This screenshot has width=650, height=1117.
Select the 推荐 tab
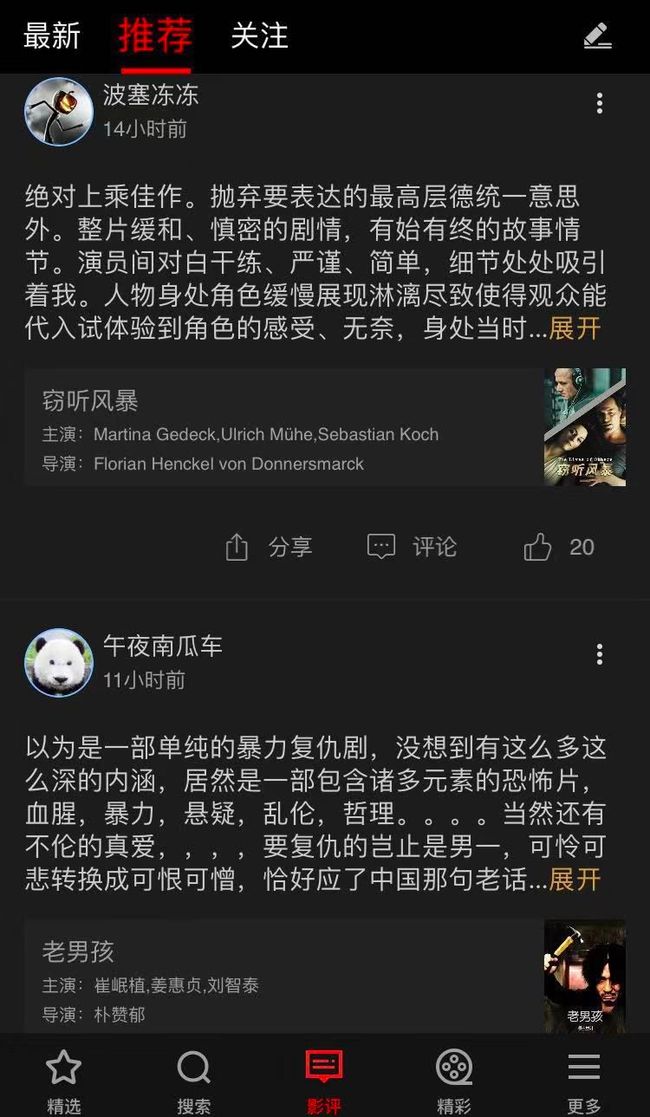point(155,36)
